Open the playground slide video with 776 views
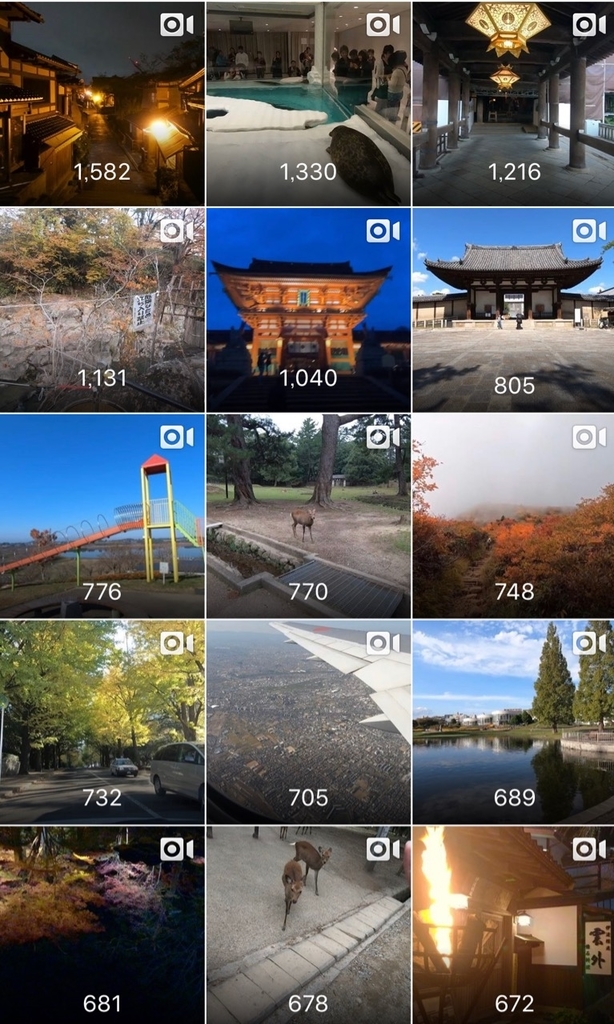Screen dimensions: 614x1024 click(x=102, y=516)
